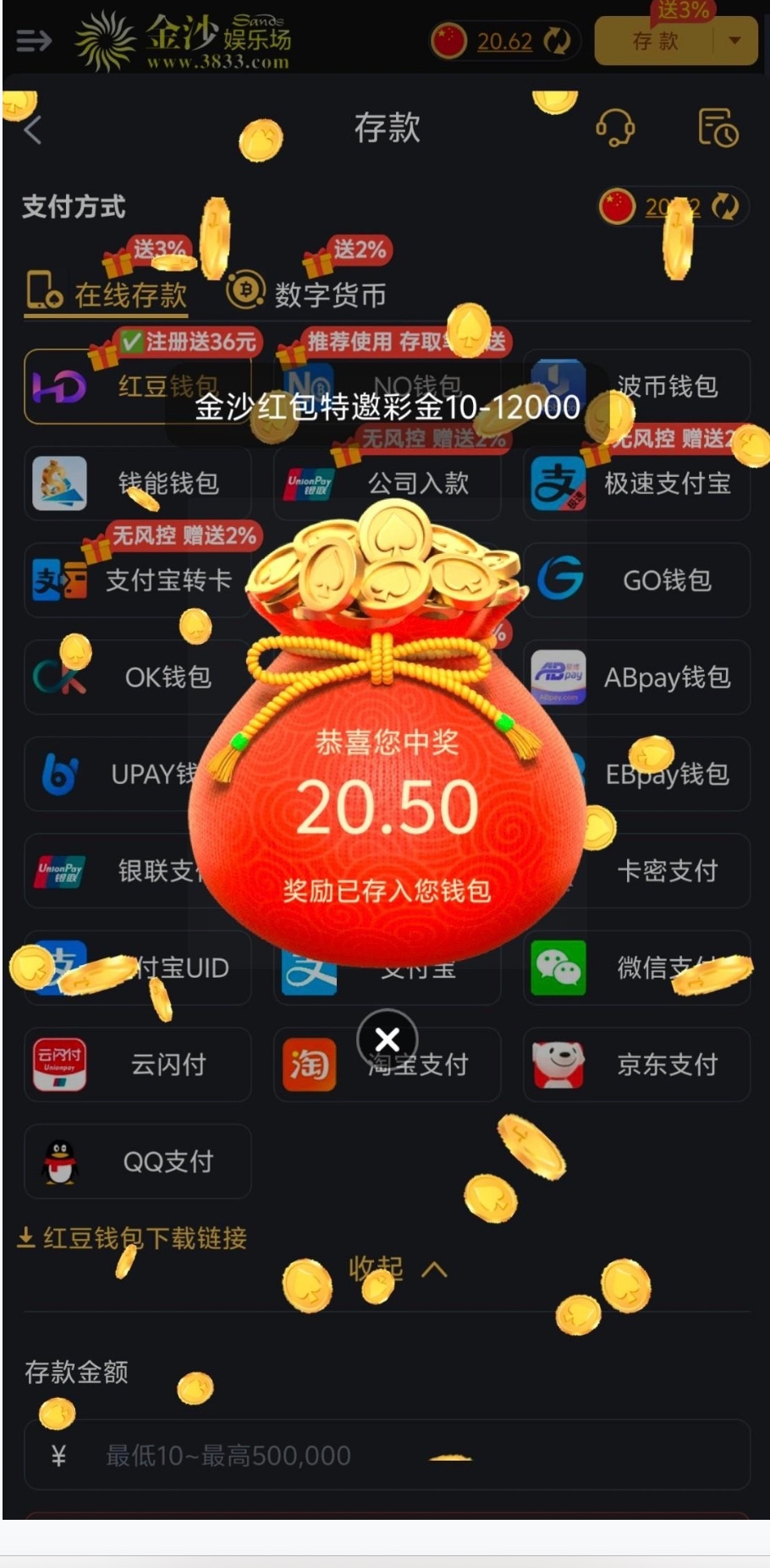Tap the gold 存款 button
Screen dimensions: 770x1568
click(x=655, y=41)
